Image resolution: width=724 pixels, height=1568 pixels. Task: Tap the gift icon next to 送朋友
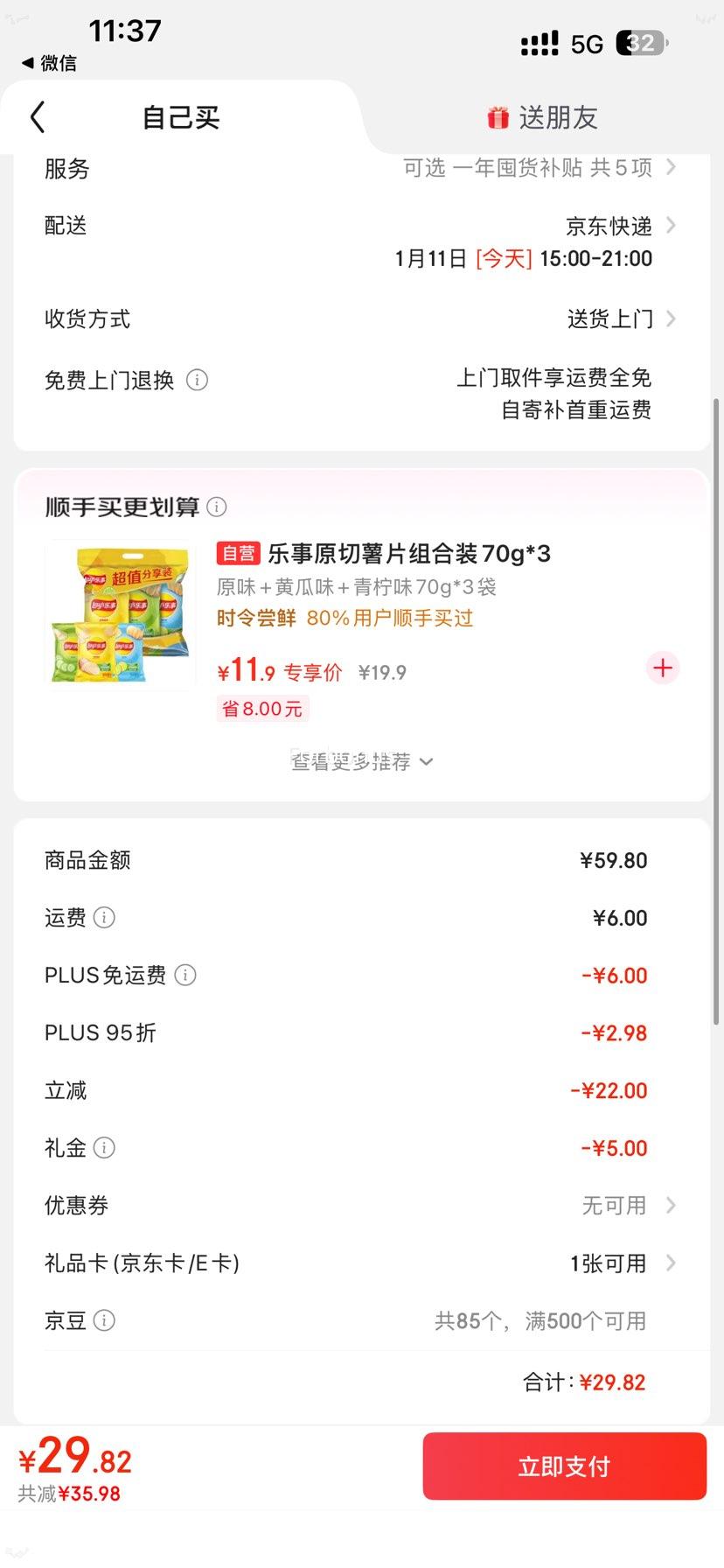(x=497, y=116)
